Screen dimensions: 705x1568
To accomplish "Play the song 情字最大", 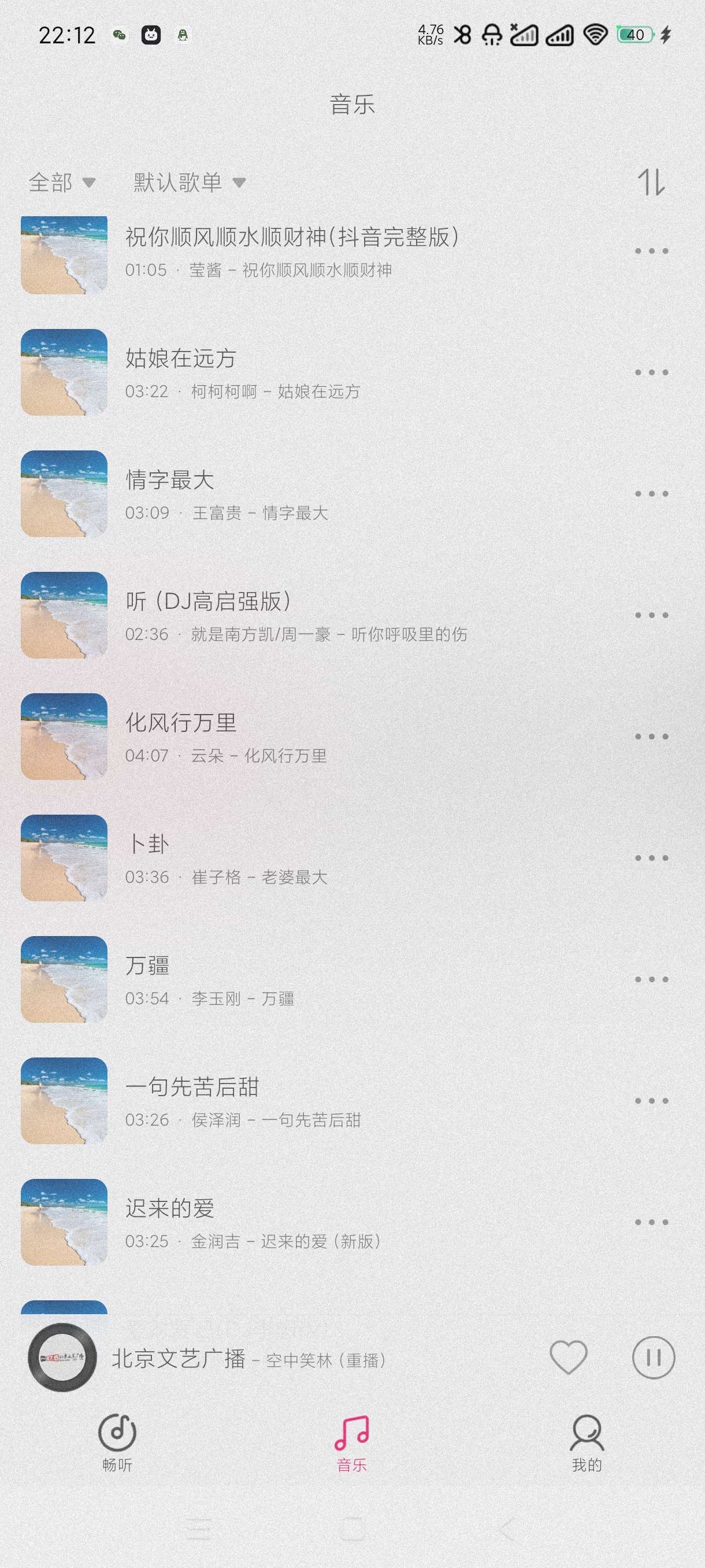I will click(x=170, y=480).
